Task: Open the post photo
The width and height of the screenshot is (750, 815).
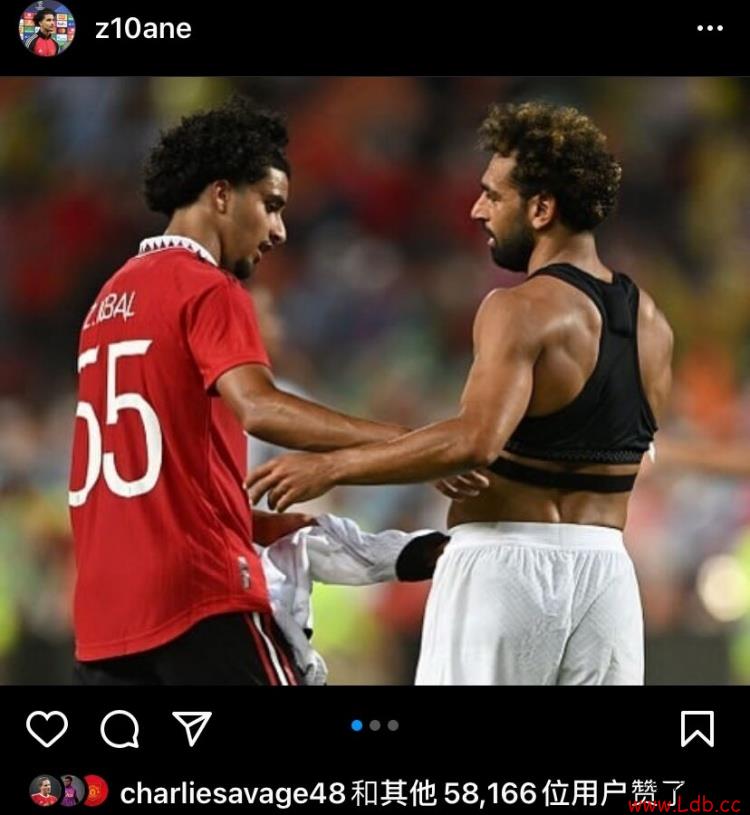Action: click(375, 380)
